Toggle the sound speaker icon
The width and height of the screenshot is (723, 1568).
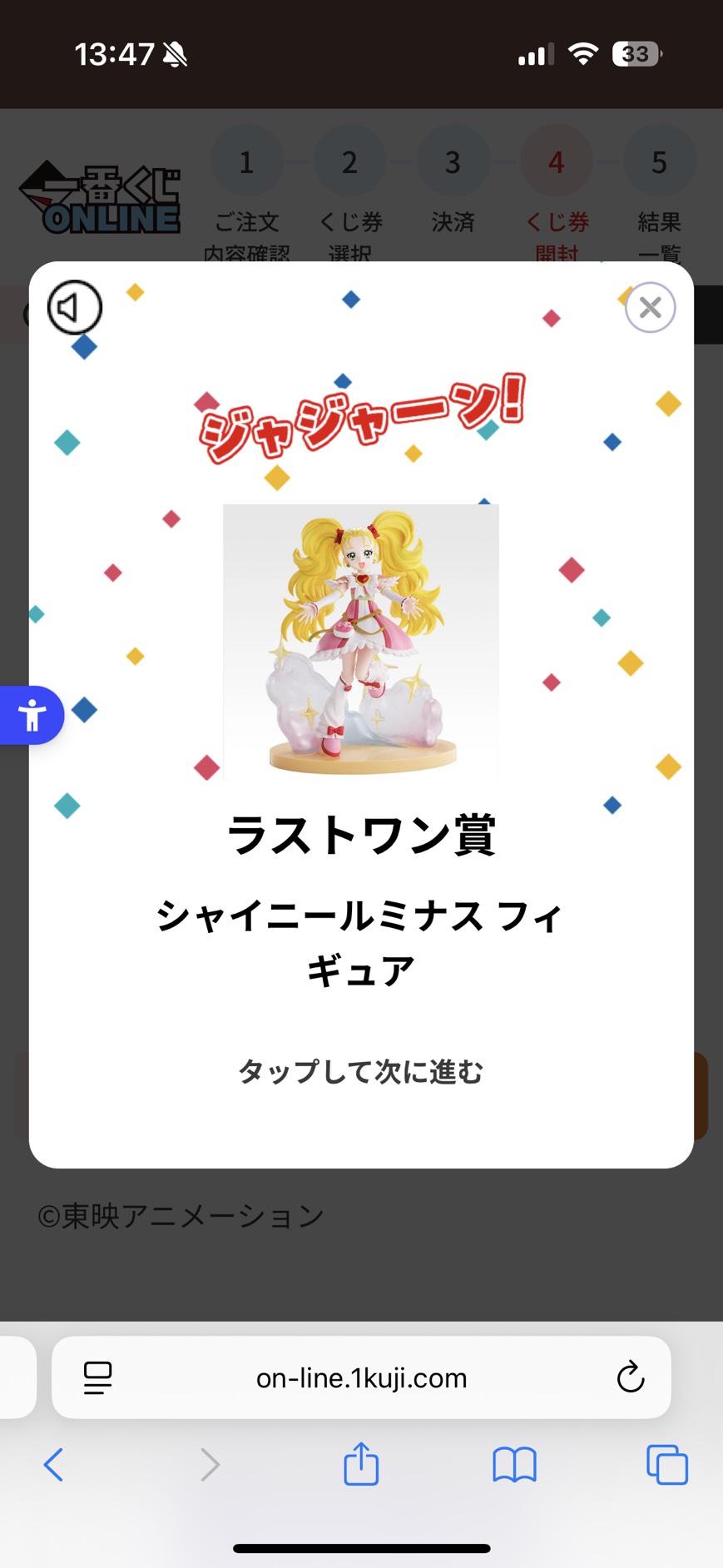[x=74, y=308]
